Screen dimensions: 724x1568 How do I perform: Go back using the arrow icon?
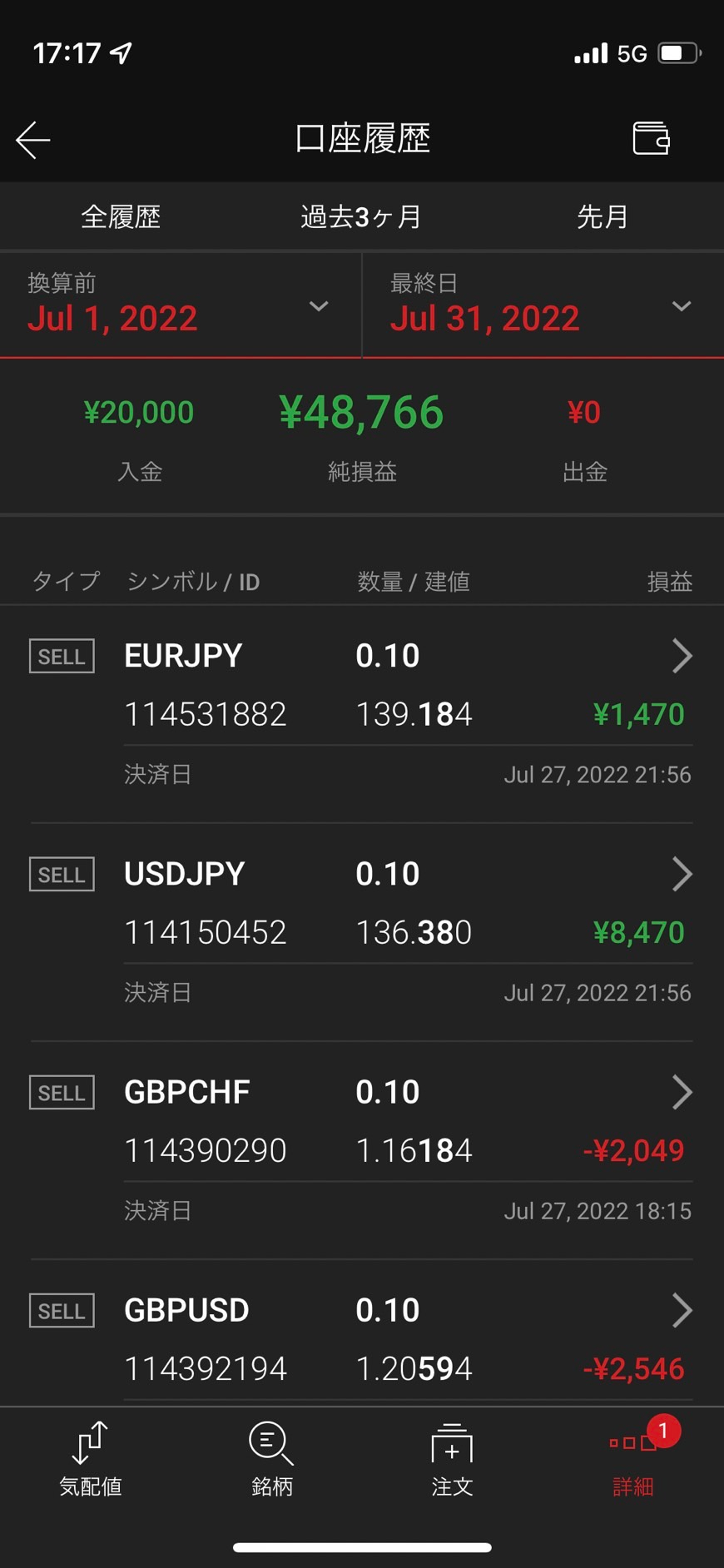click(33, 140)
